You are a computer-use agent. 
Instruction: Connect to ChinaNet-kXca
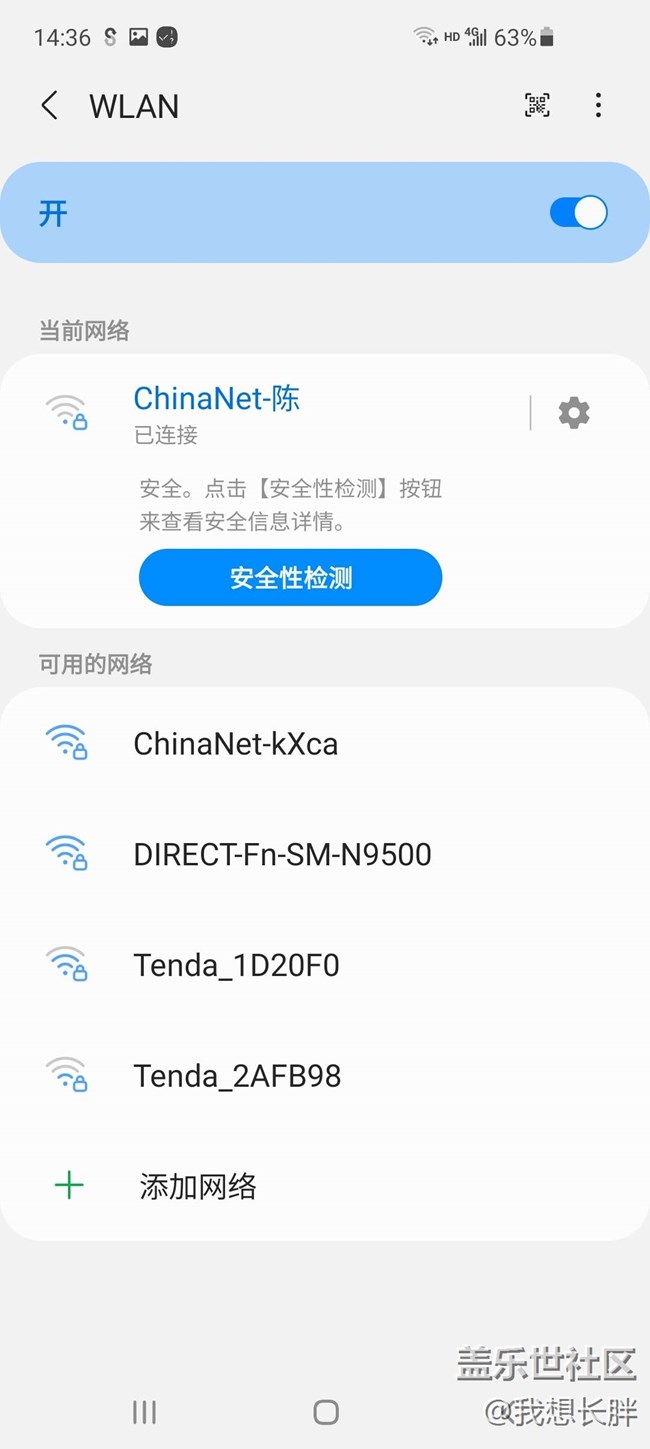click(325, 743)
